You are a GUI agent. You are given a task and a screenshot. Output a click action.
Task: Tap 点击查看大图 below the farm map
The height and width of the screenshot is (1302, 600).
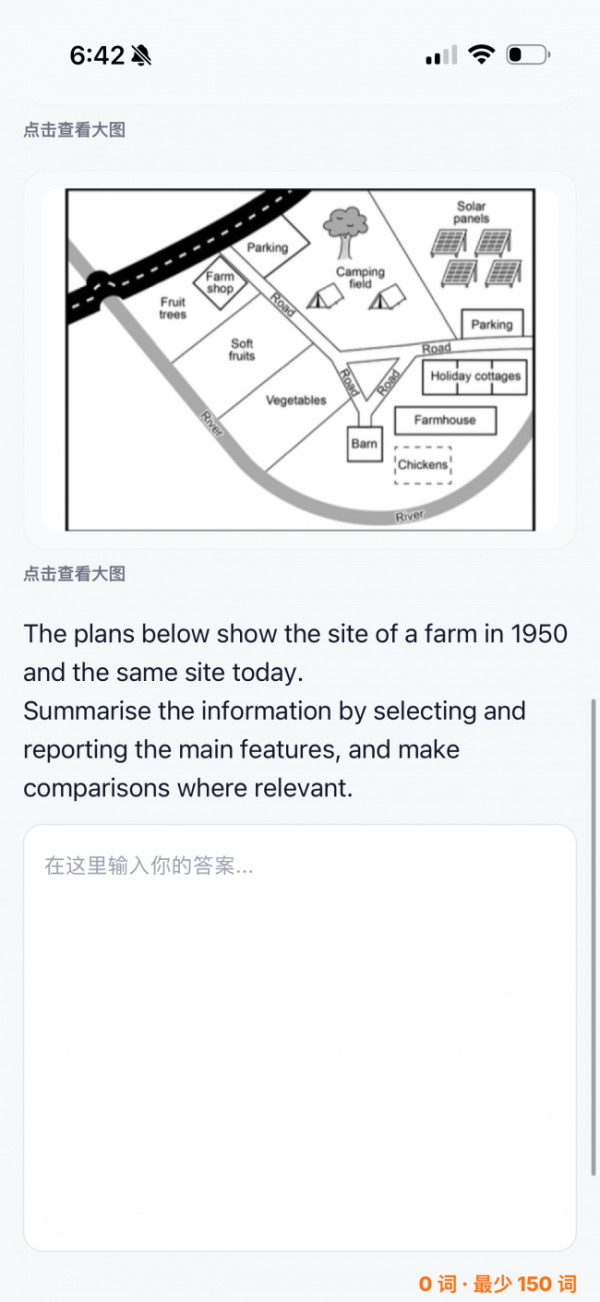click(74, 574)
